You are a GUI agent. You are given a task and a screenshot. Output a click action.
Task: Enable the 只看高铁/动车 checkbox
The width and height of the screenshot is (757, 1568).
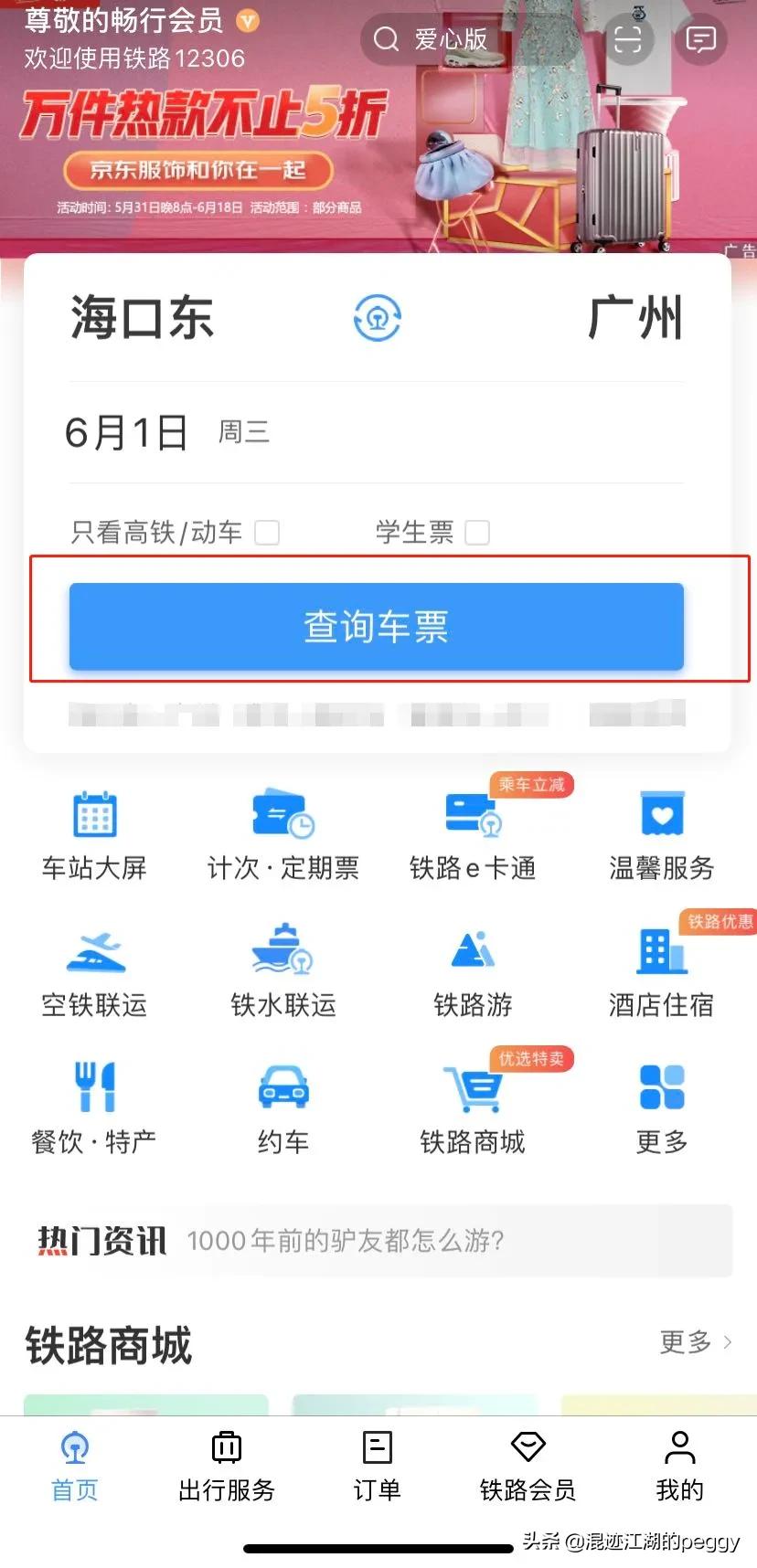[x=266, y=532]
